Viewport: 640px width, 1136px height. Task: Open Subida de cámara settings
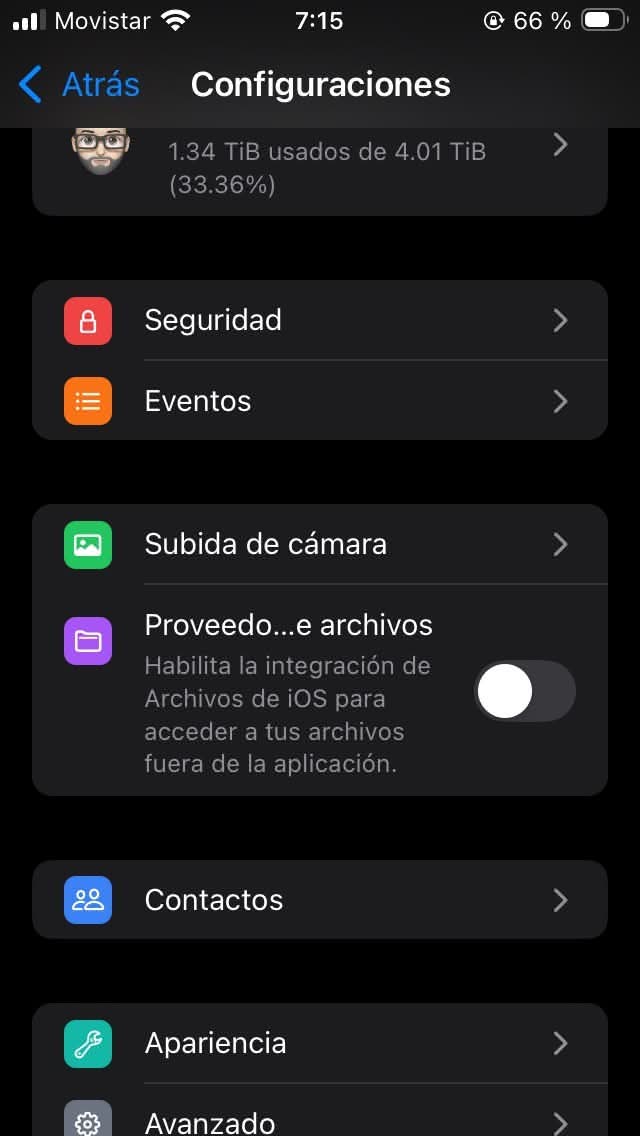(320, 544)
